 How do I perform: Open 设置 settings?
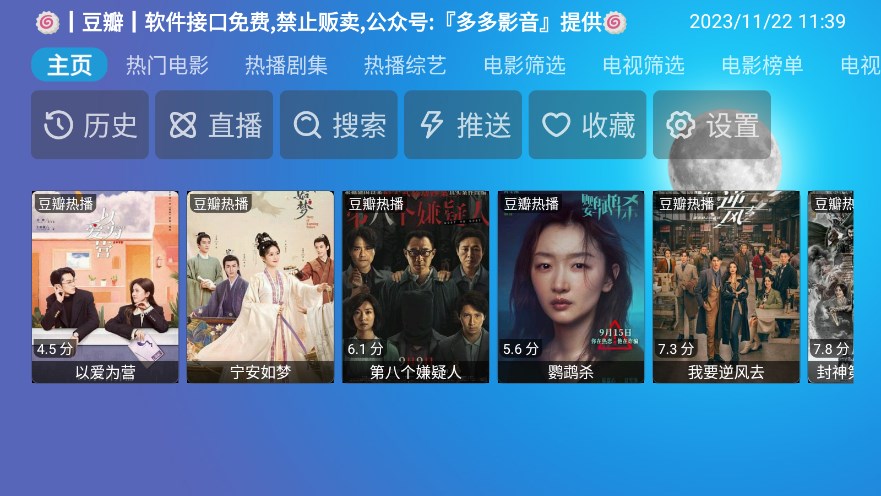(x=712, y=125)
